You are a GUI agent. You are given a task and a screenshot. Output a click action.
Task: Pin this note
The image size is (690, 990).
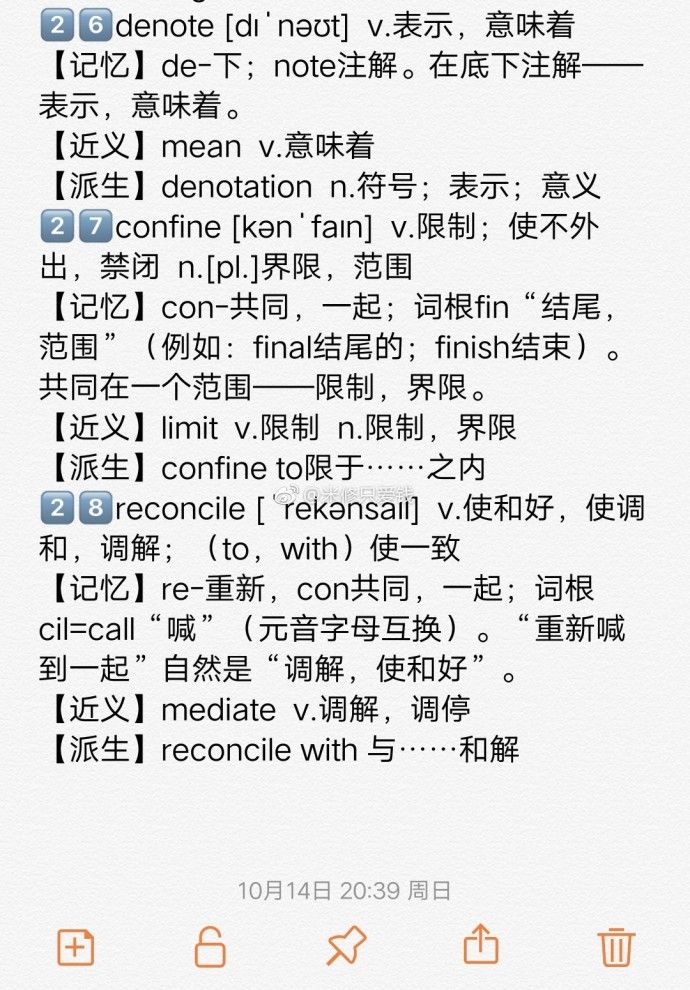pyautogui.click(x=346, y=945)
